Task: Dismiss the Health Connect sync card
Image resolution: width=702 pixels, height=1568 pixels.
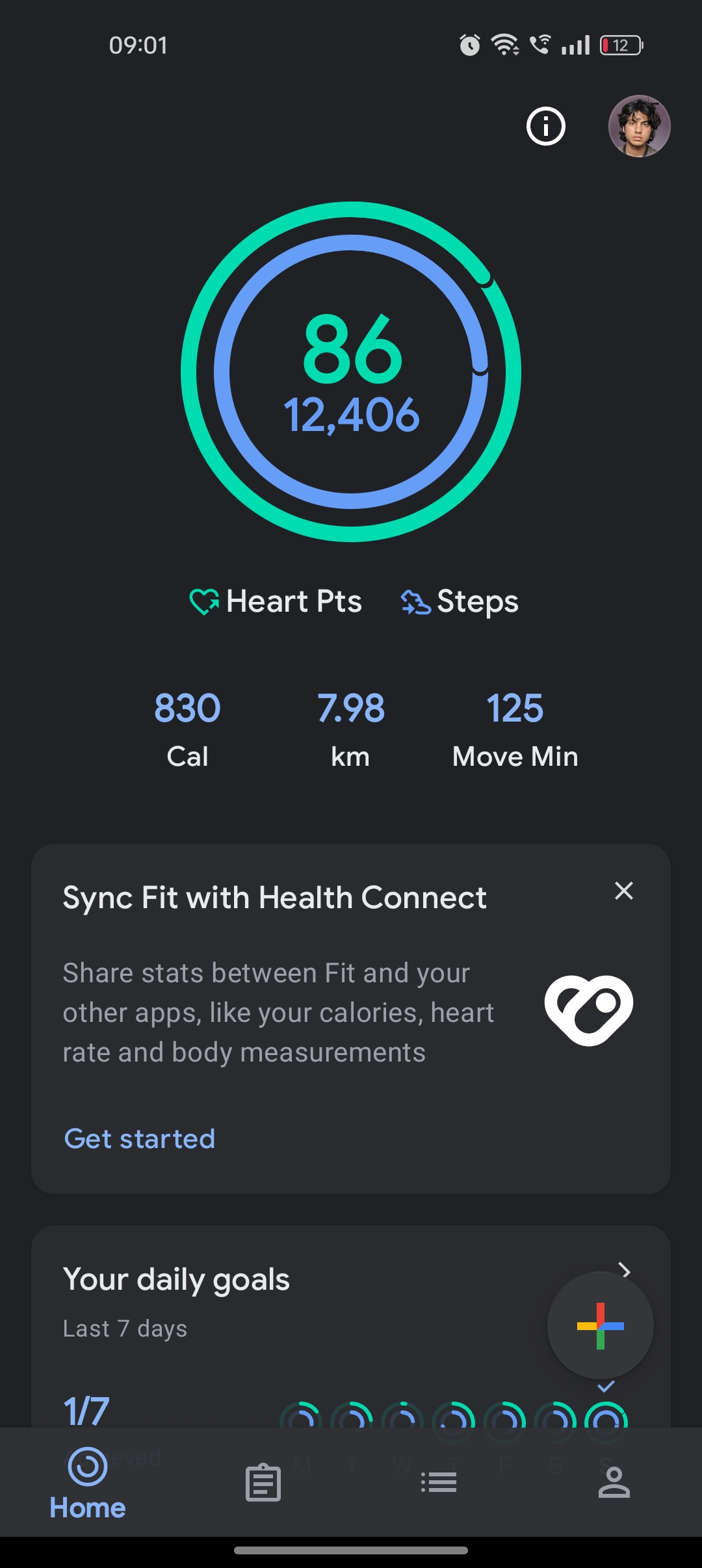Action: [624, 891]
